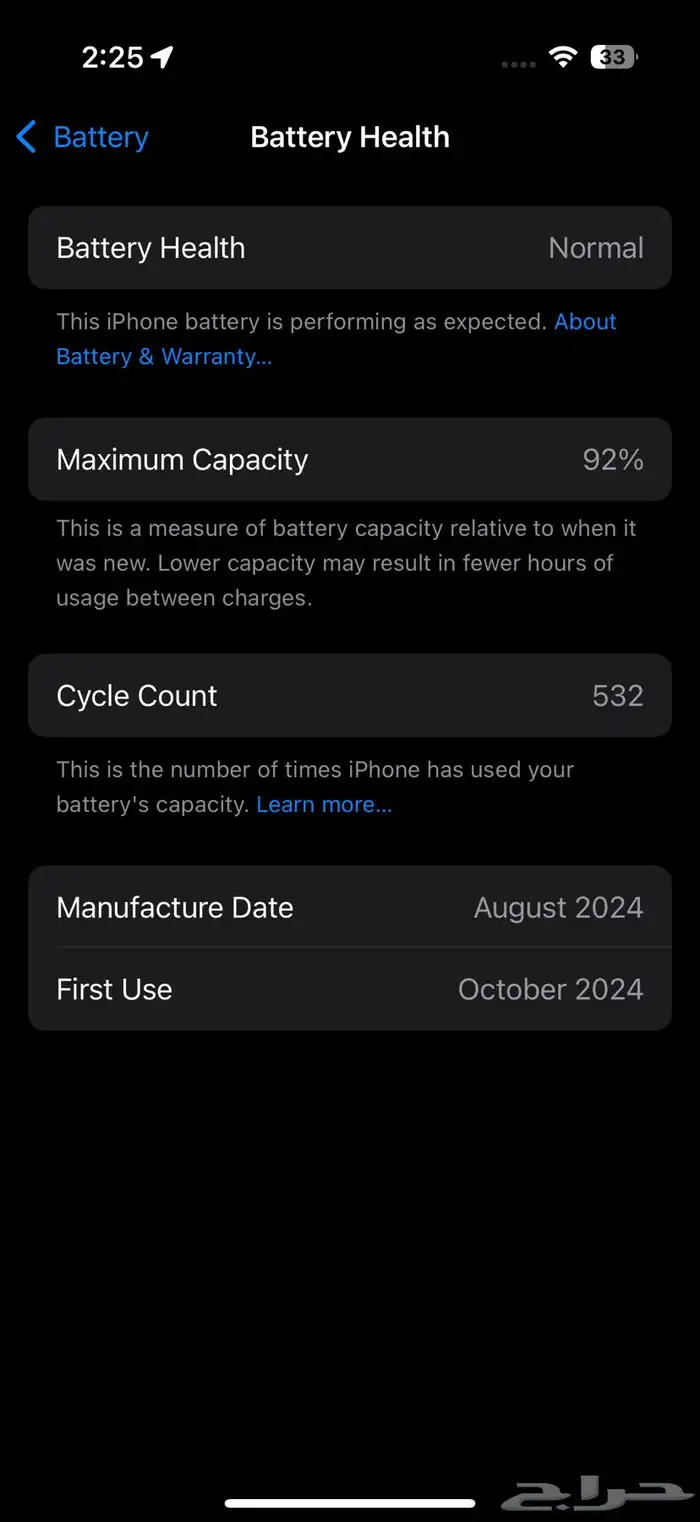Viewport: 700px width, 1522px height.
Task: Tap Learn more about cycle count
Action: coord(324,805)
